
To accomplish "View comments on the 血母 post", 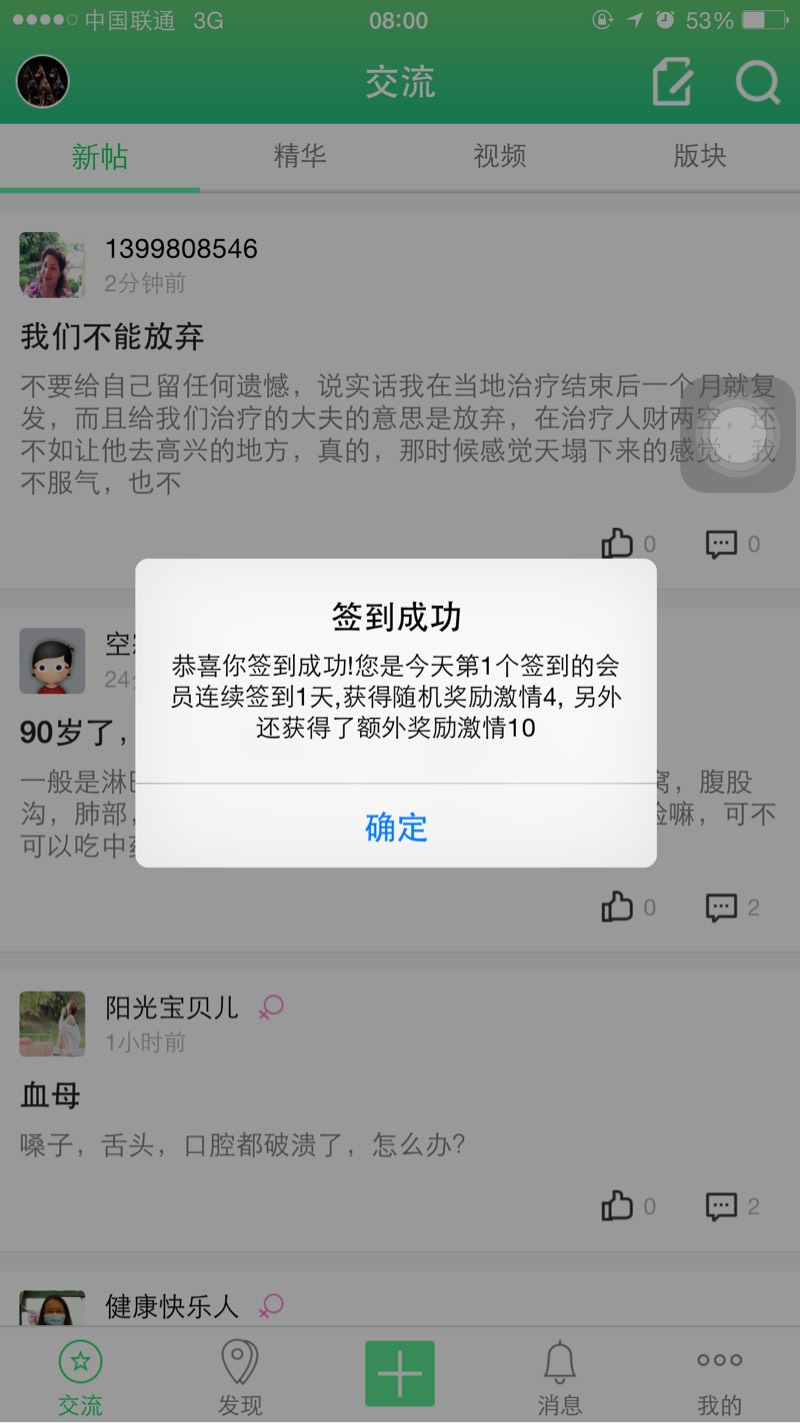I will pyautogui.click(x=721, y=1206).
